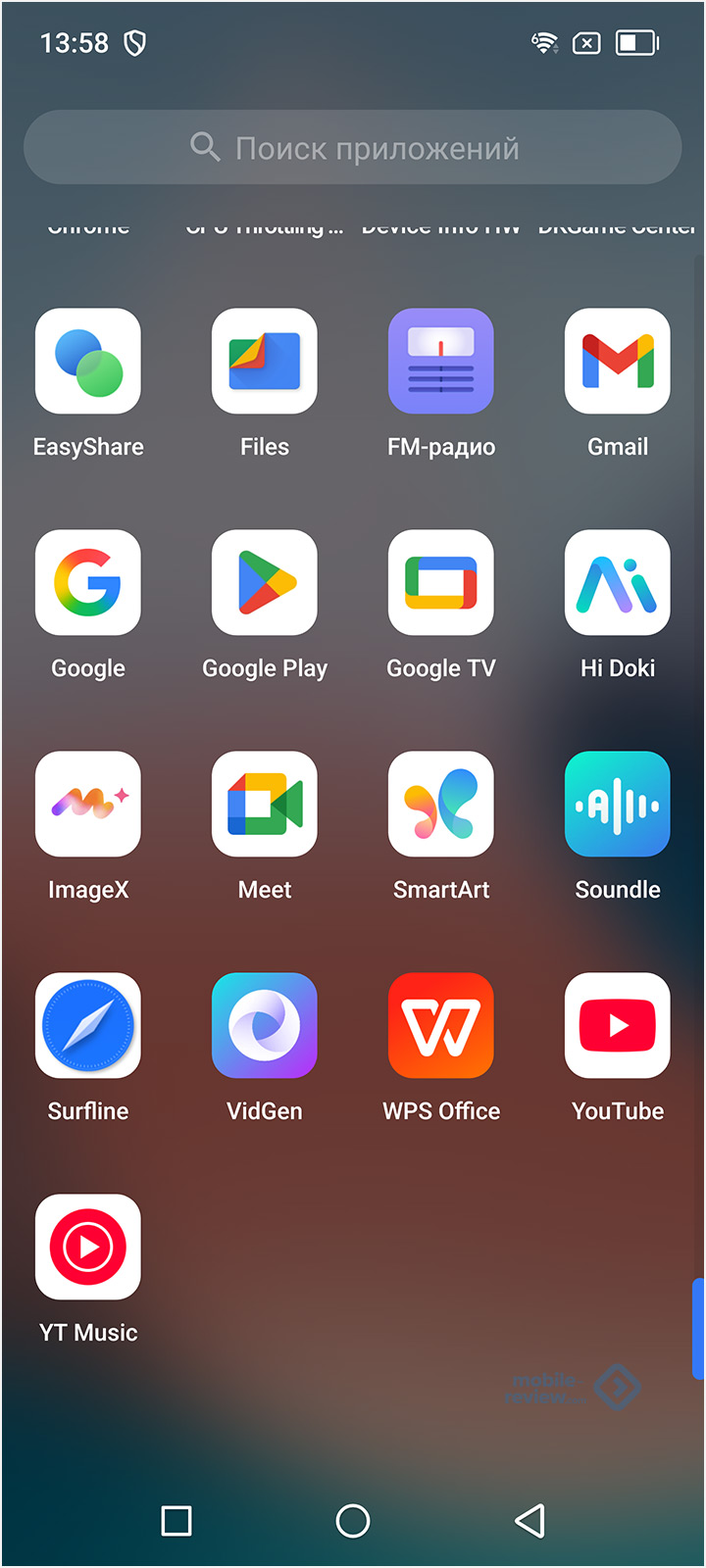
Task: Open Soundle app
Action: [618, 805]
